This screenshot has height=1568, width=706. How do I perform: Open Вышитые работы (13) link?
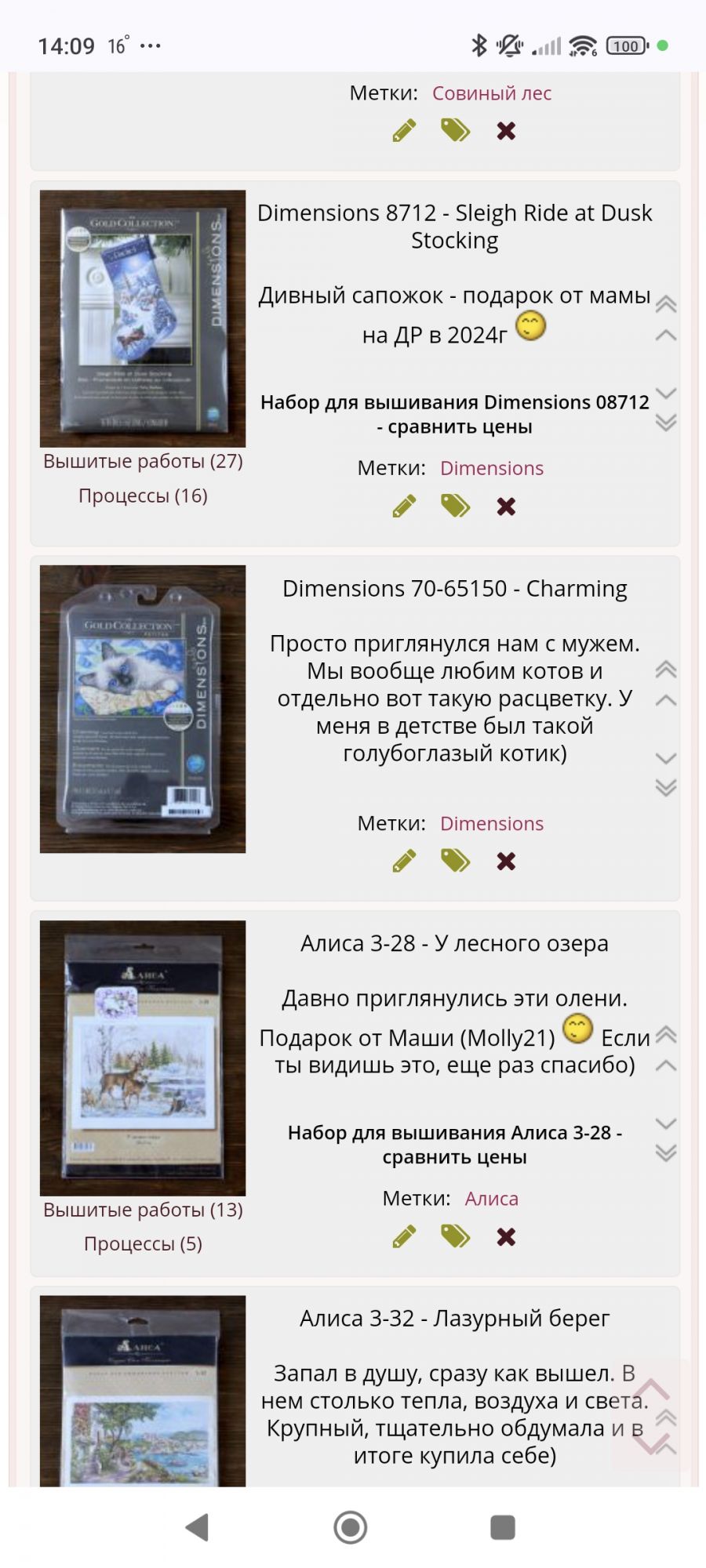(143, 1210)
